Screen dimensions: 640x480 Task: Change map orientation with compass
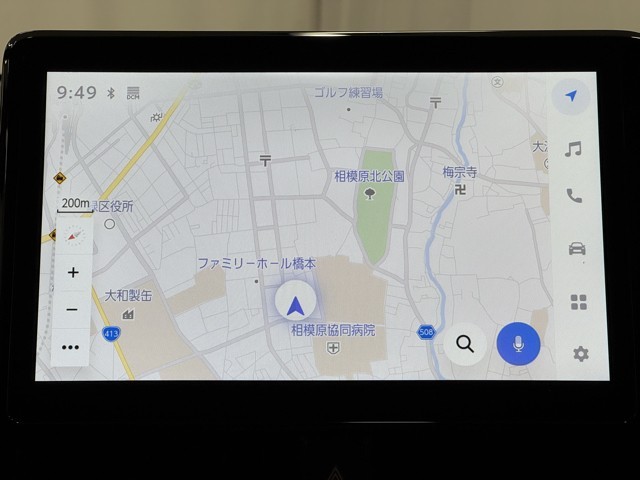(x=72, y=234)
